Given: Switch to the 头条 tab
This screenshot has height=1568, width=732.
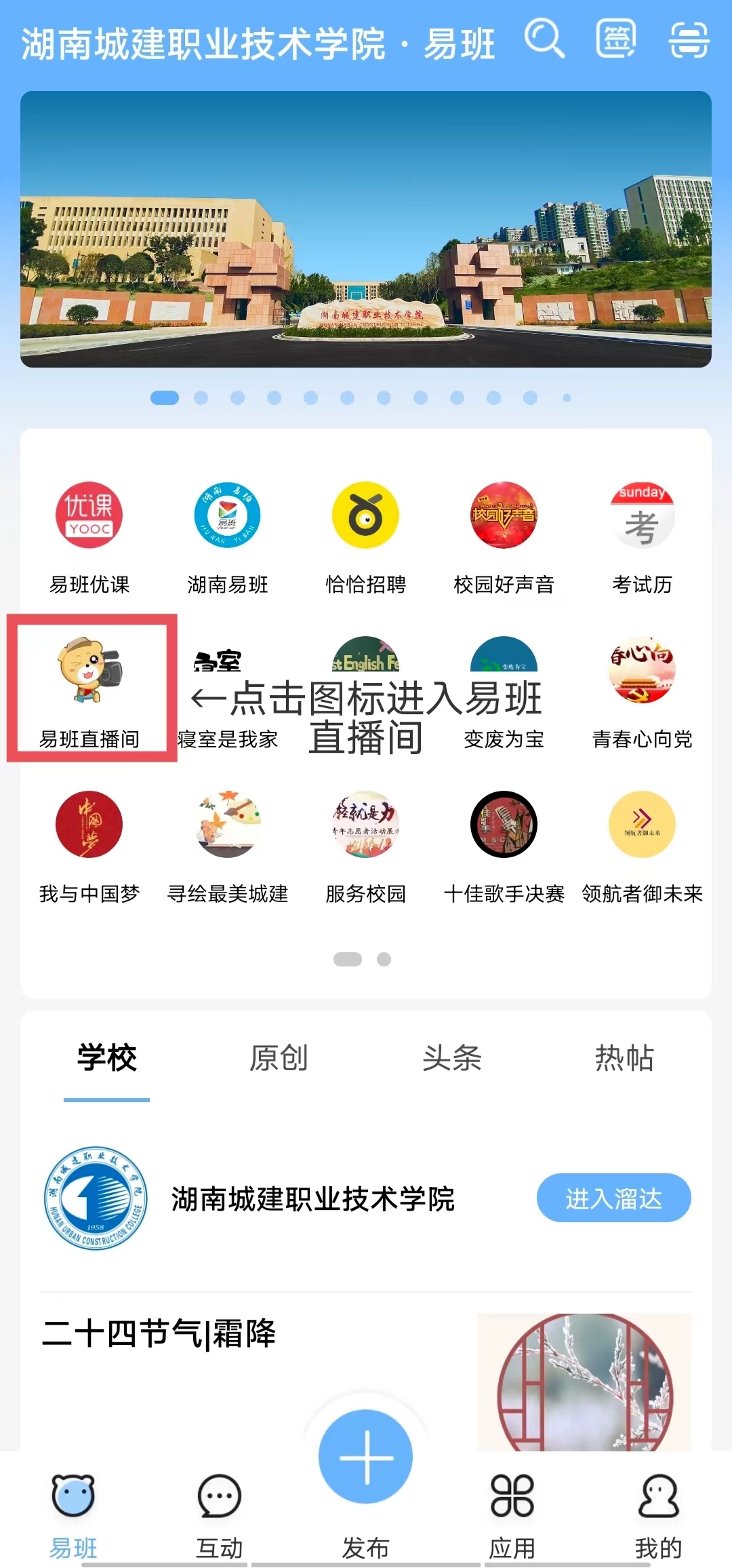Looking at the screenshot, I should coord(451,1058).
